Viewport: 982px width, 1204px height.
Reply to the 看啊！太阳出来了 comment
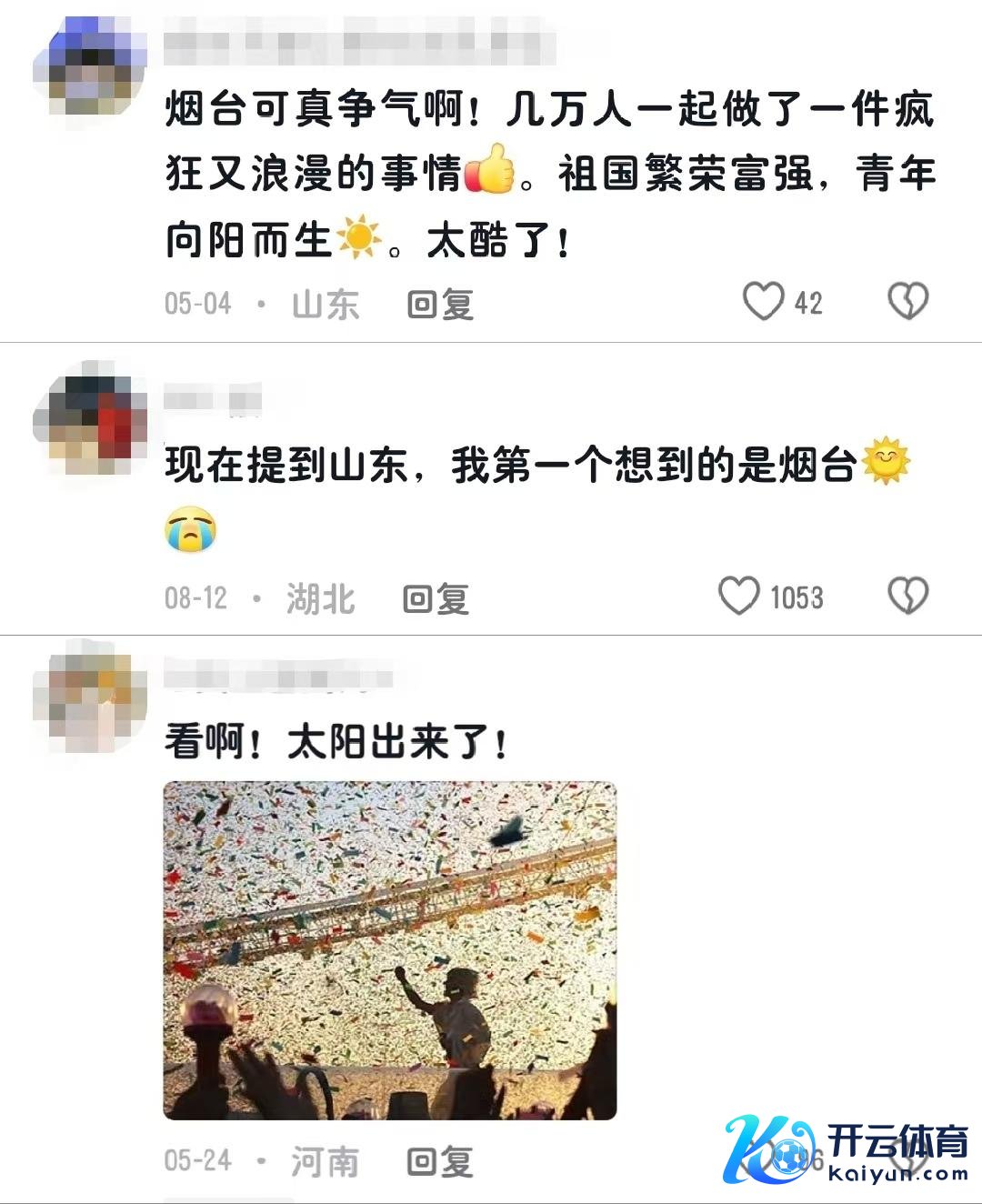tap(440, 1161)
